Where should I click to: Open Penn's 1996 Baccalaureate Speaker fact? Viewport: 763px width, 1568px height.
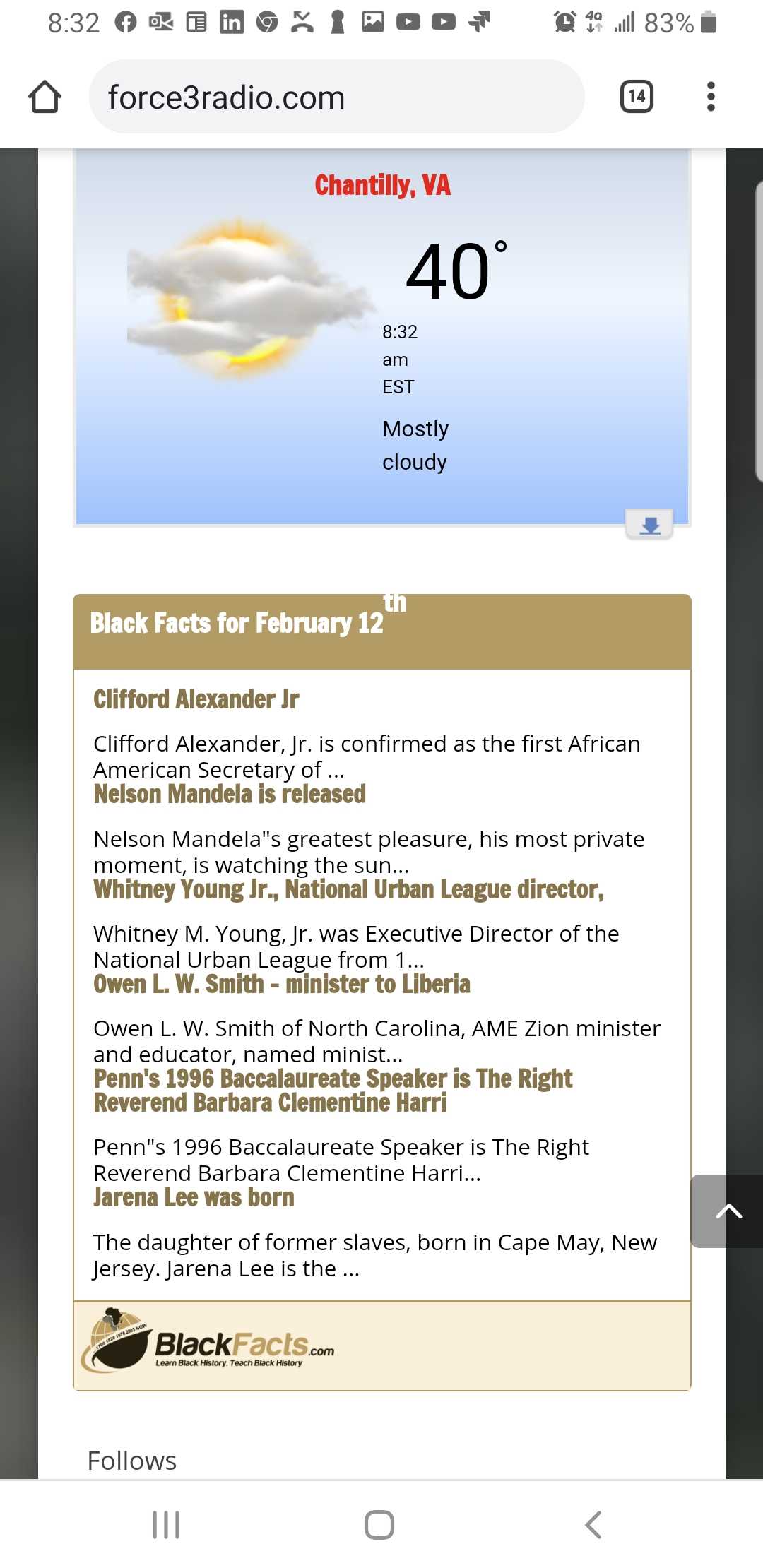[x=332, y=1091]
